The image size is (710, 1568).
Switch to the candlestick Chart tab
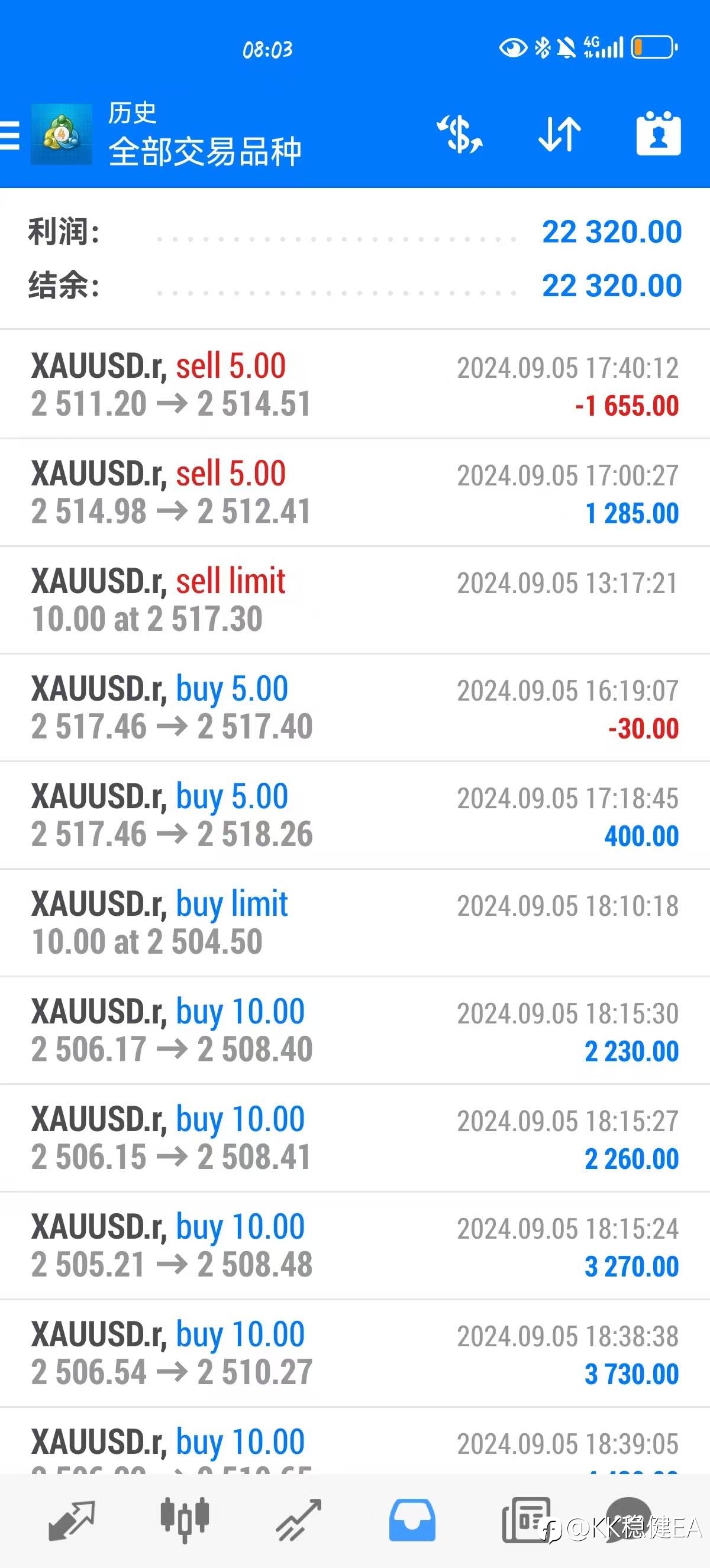(185, 1520)
